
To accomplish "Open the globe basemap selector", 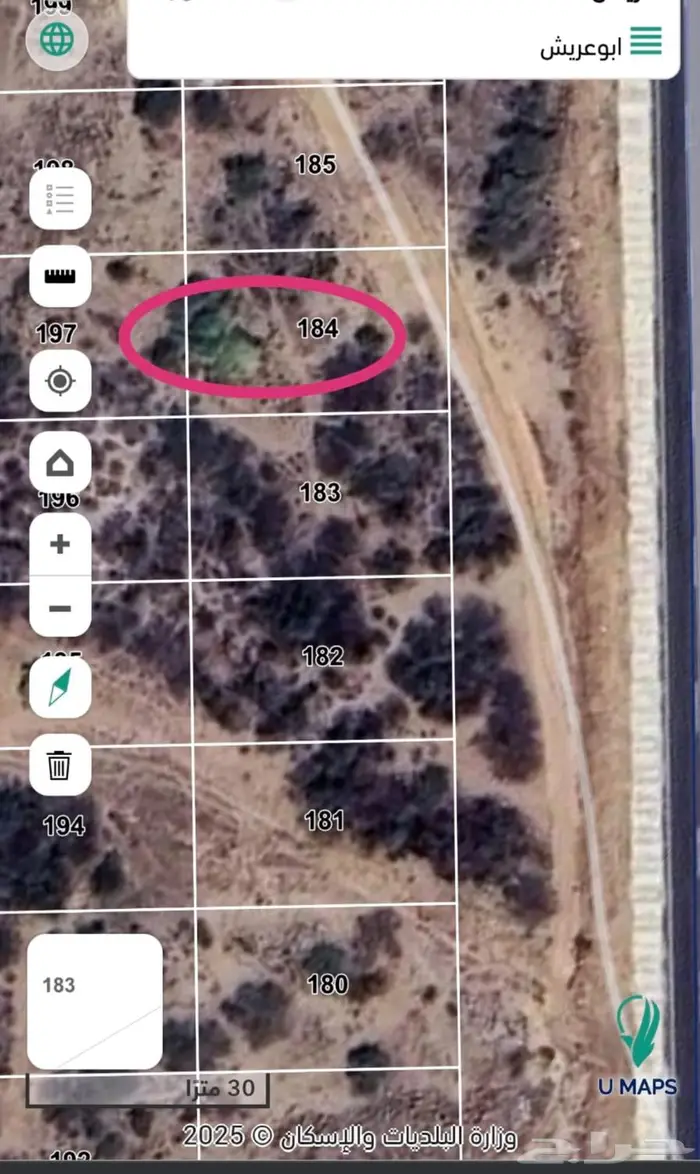I will (57, 41).
